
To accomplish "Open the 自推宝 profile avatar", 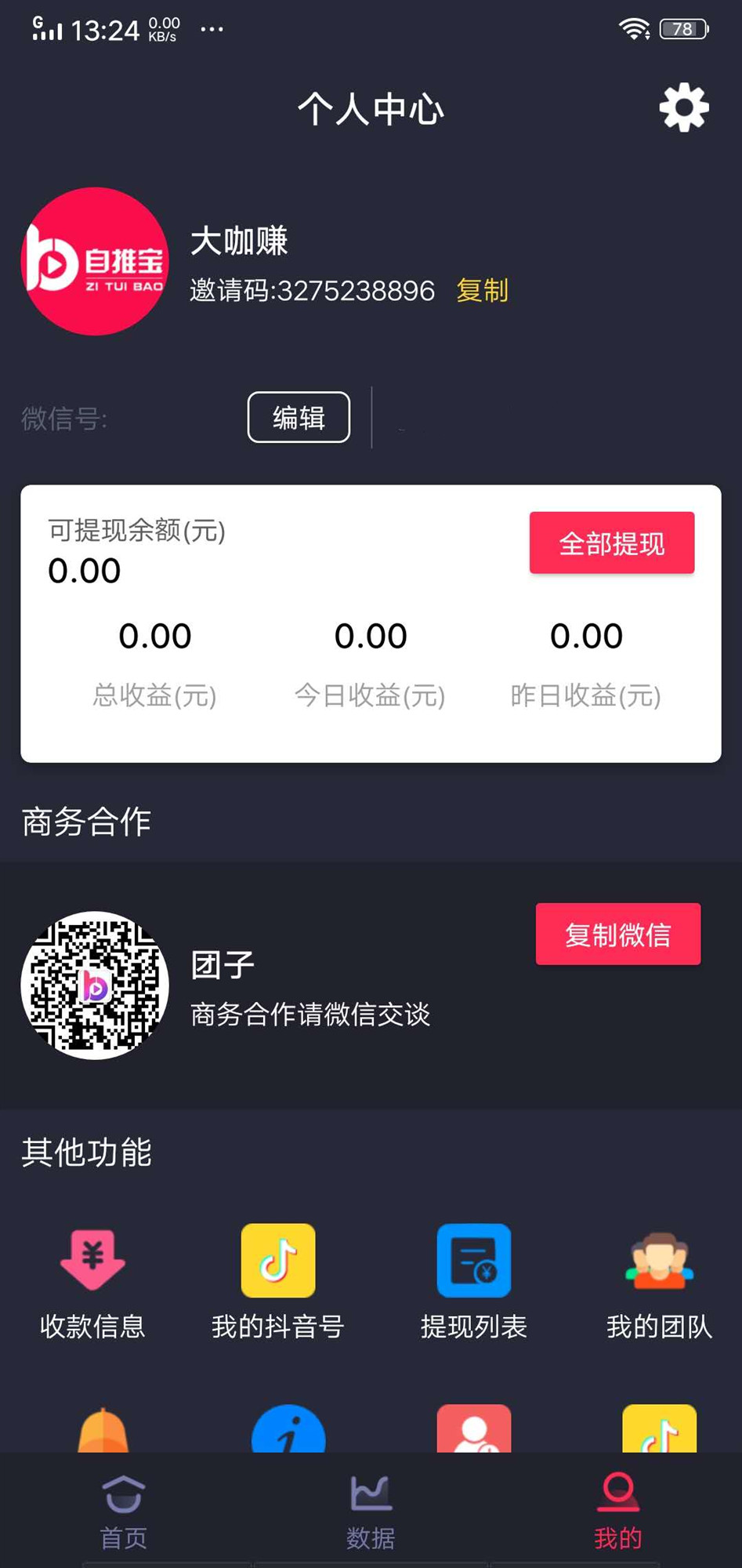I will pyautogui.click(x=93, y=261).
